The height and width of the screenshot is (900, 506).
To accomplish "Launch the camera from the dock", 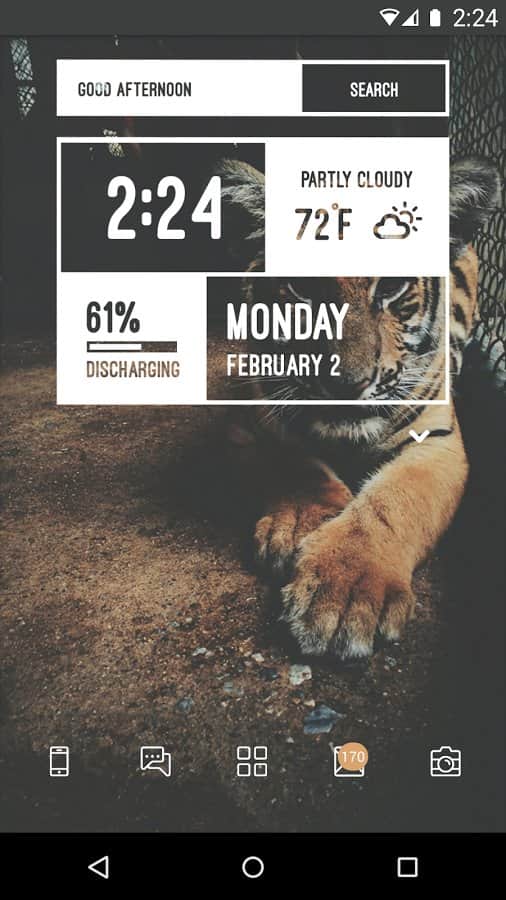I will pyautogui.click(x=446, y=762).
